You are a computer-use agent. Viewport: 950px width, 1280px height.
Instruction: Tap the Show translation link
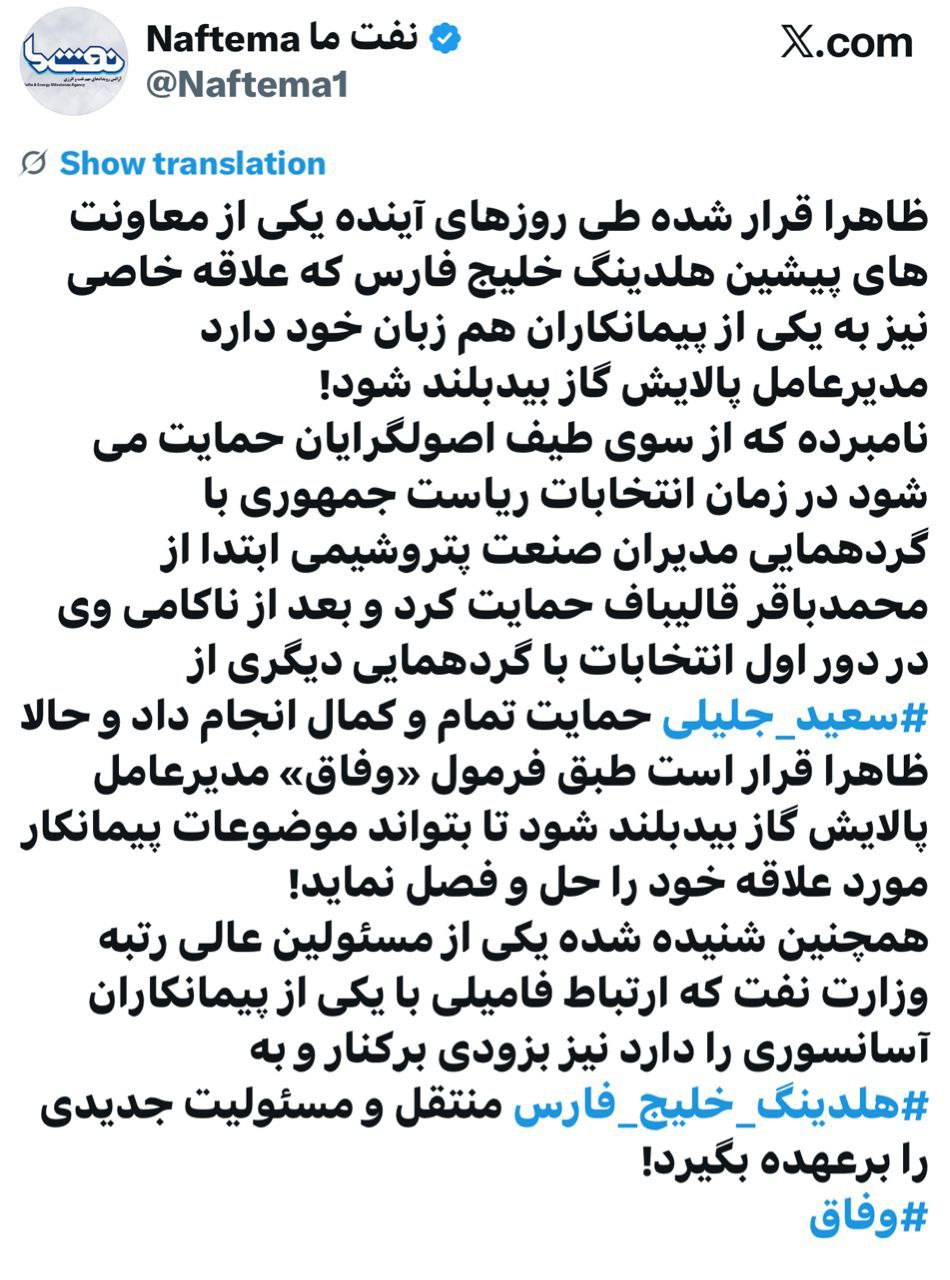[x=192, y=163]
